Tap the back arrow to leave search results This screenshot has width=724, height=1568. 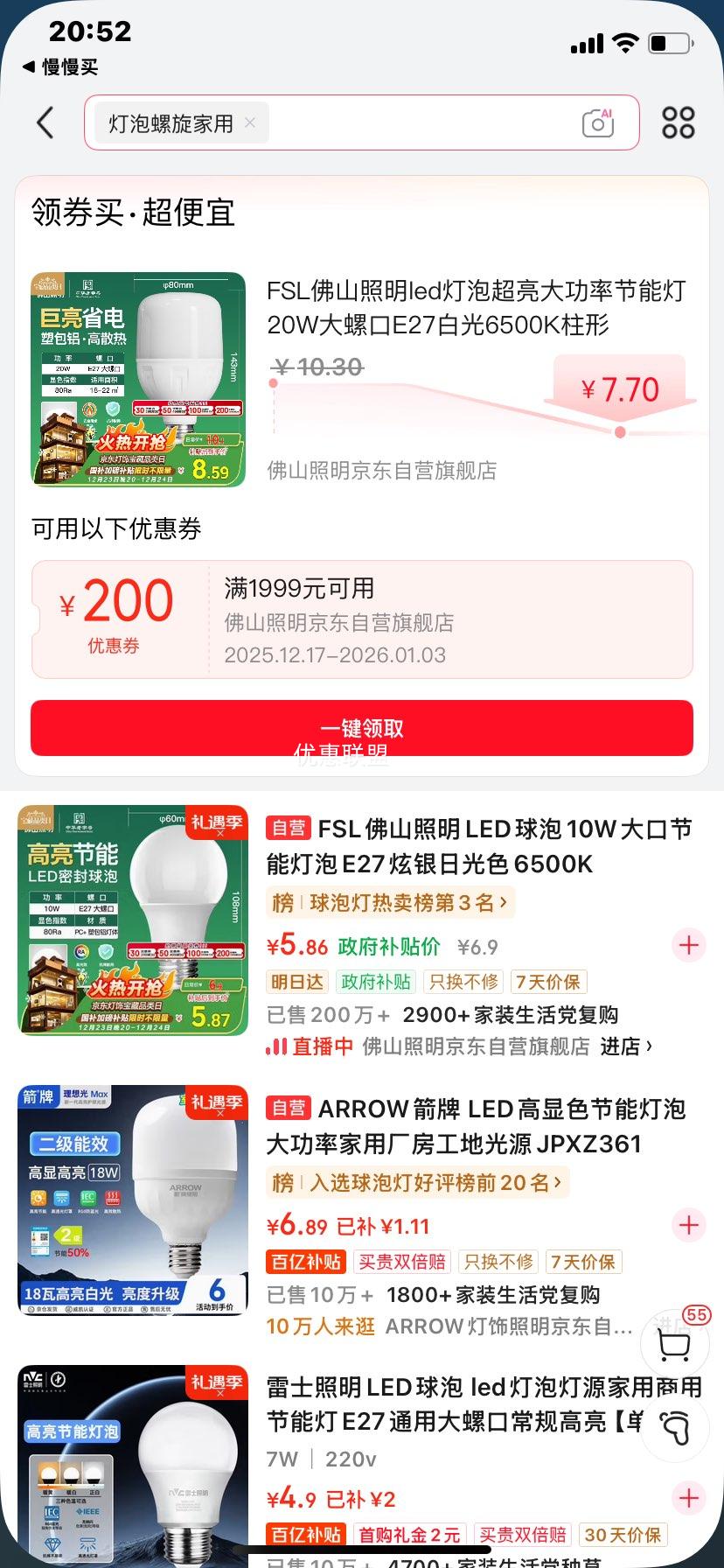point(45,122)
